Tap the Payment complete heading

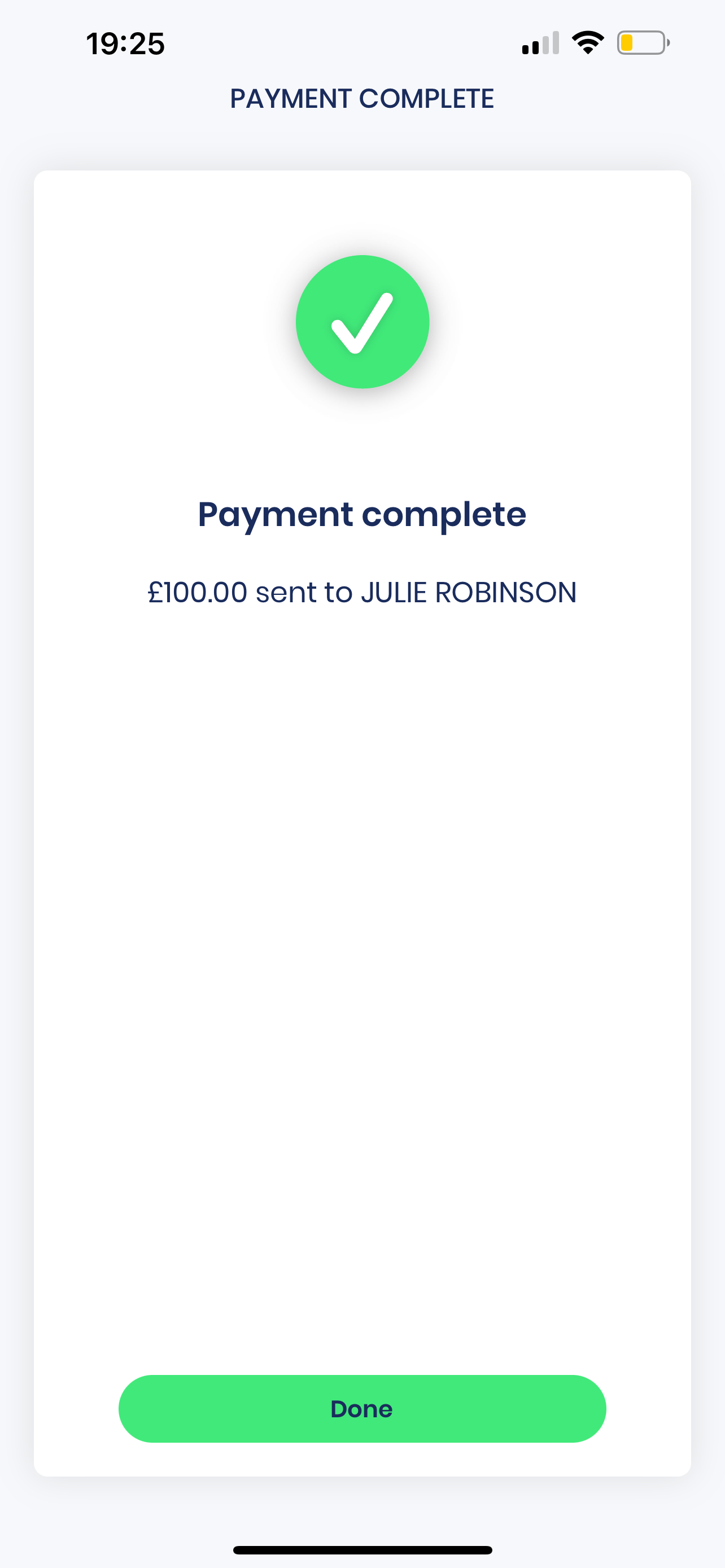[x=362, y=514]
